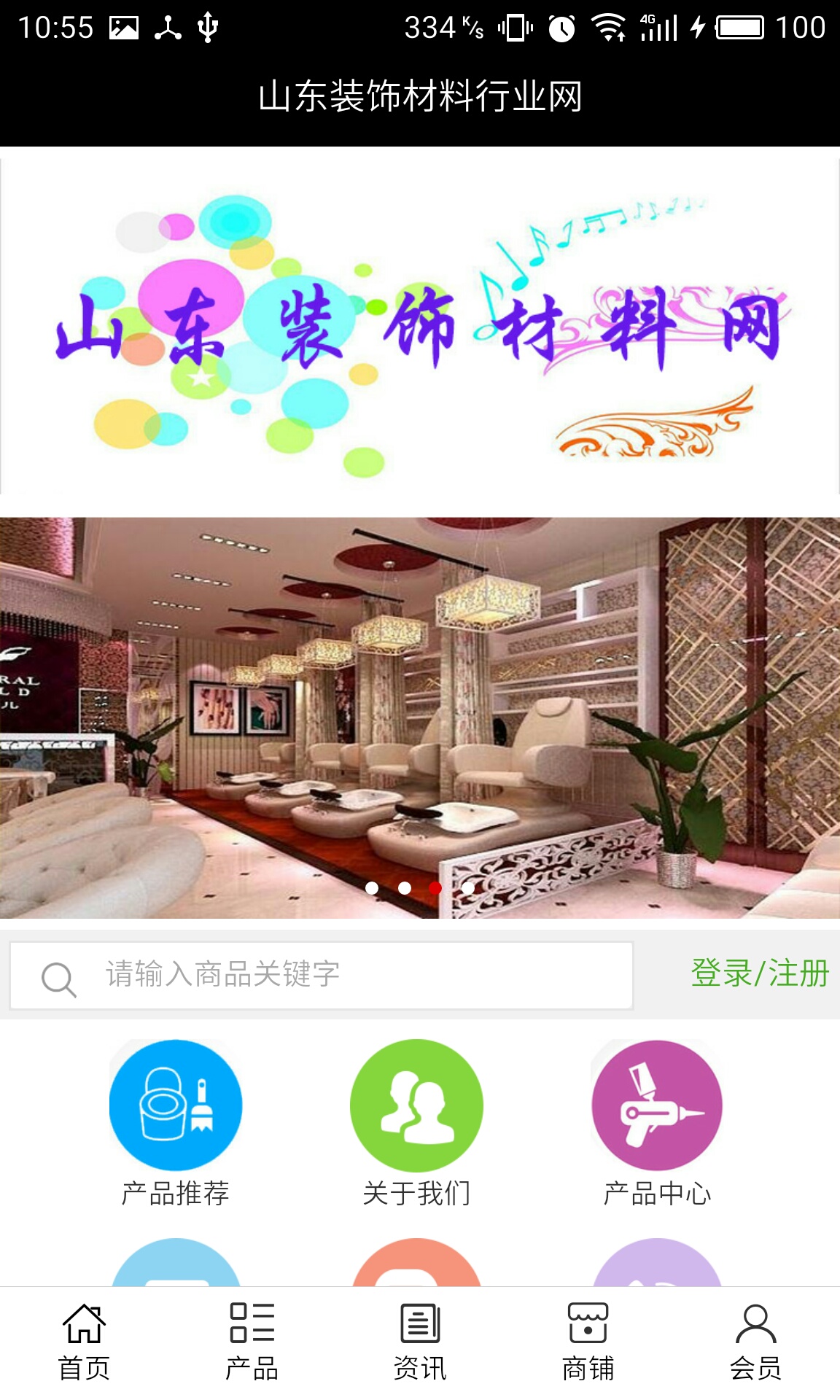This screenshot has width=840, height=1400.
Task: Select the 产品推荐 paint bucket icon
Action: (174, 1103)
